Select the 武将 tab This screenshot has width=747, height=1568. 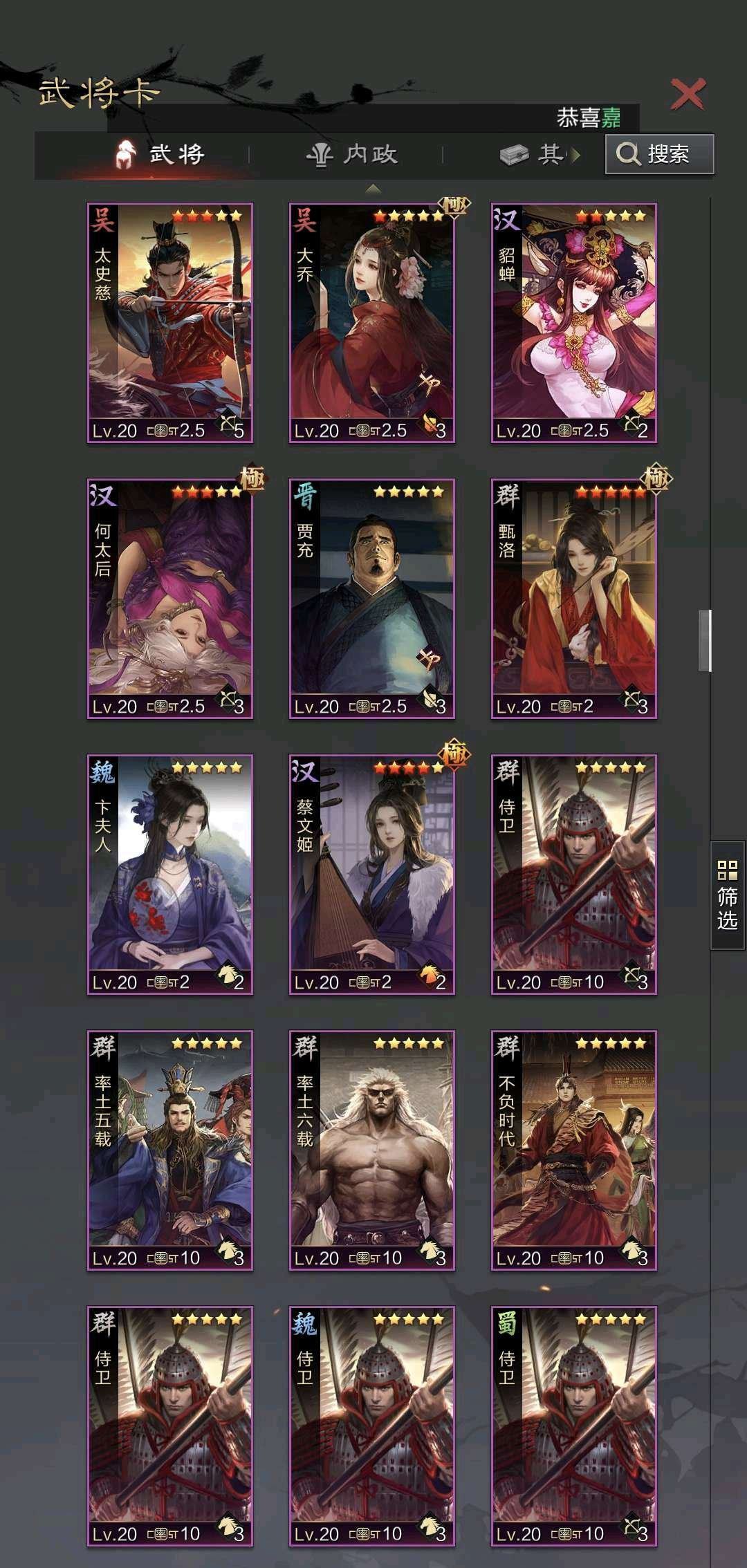coord(160,153)
